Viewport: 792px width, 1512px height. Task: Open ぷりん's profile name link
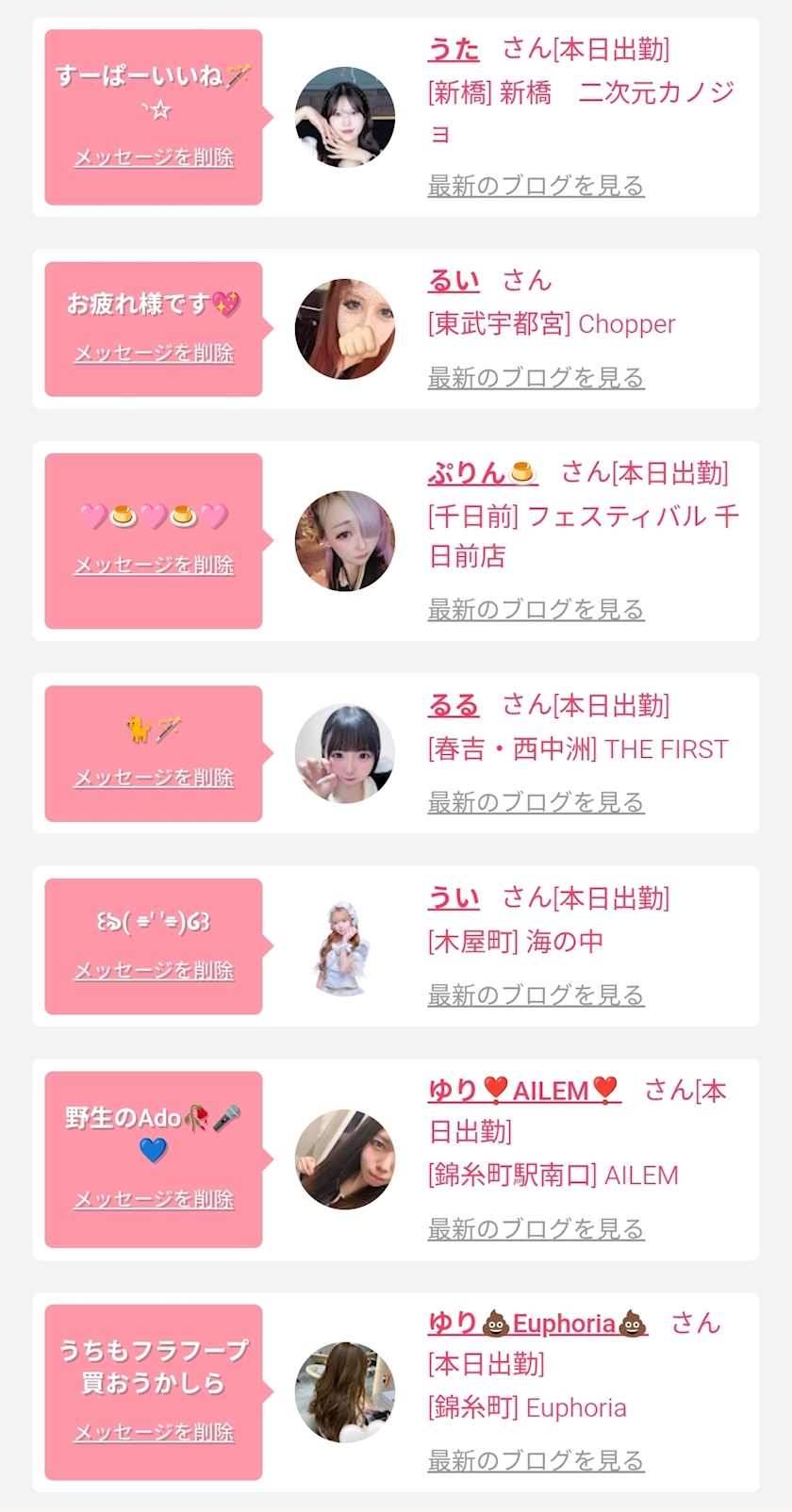(482, 472)
